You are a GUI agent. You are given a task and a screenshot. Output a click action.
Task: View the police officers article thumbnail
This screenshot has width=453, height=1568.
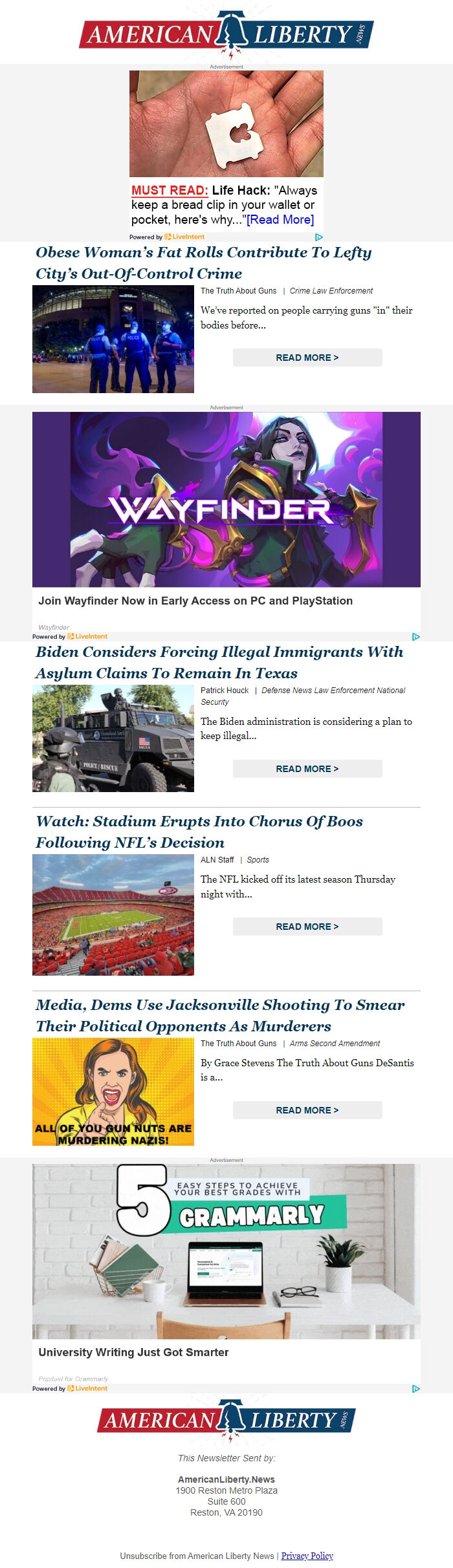pos(113,339)
